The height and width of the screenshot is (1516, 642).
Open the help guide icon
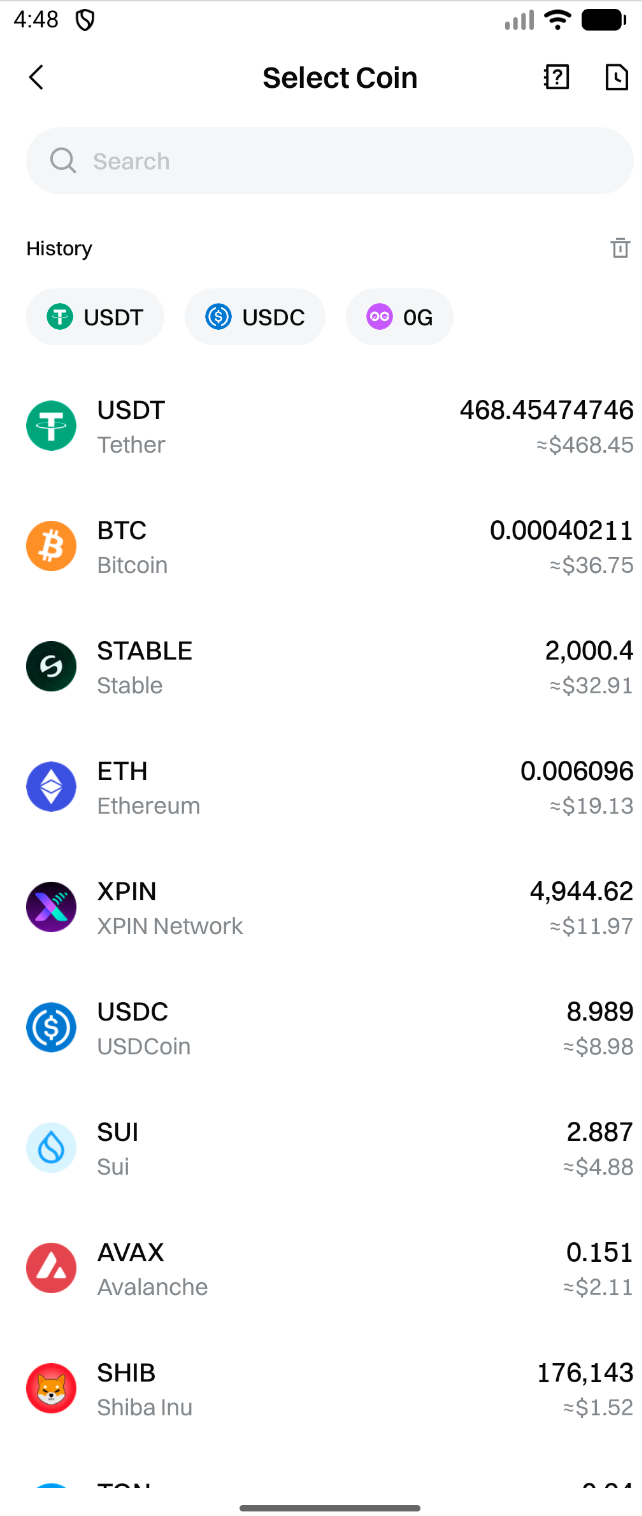tap(556, 78)
